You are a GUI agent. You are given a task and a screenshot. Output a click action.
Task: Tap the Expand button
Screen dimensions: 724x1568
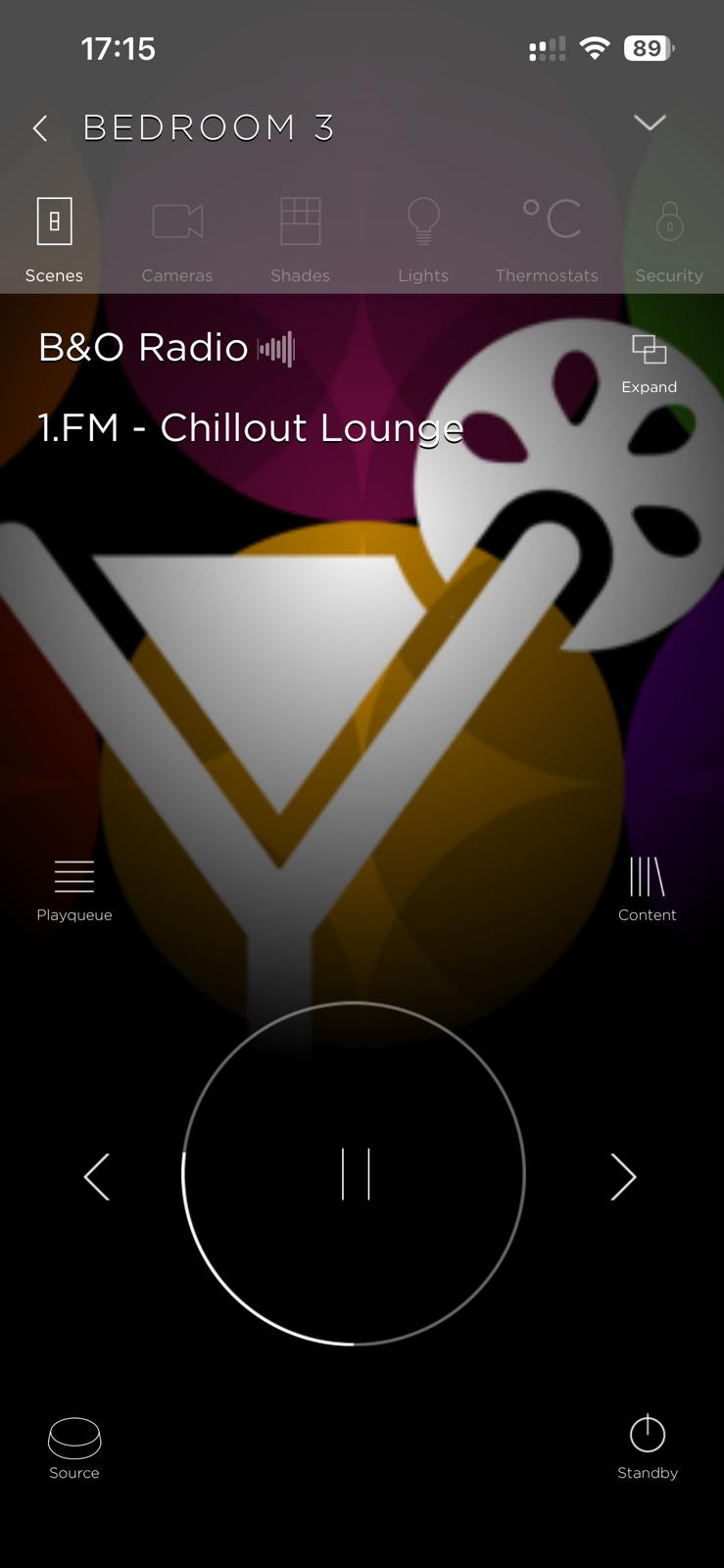click(649, 363)
